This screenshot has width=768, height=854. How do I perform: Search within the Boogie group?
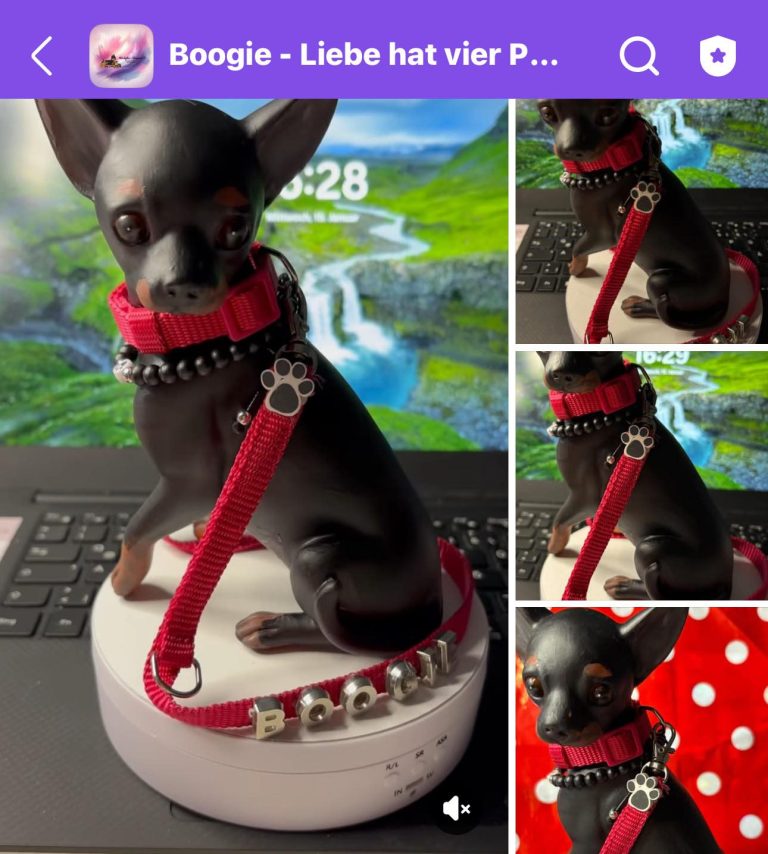639,56
